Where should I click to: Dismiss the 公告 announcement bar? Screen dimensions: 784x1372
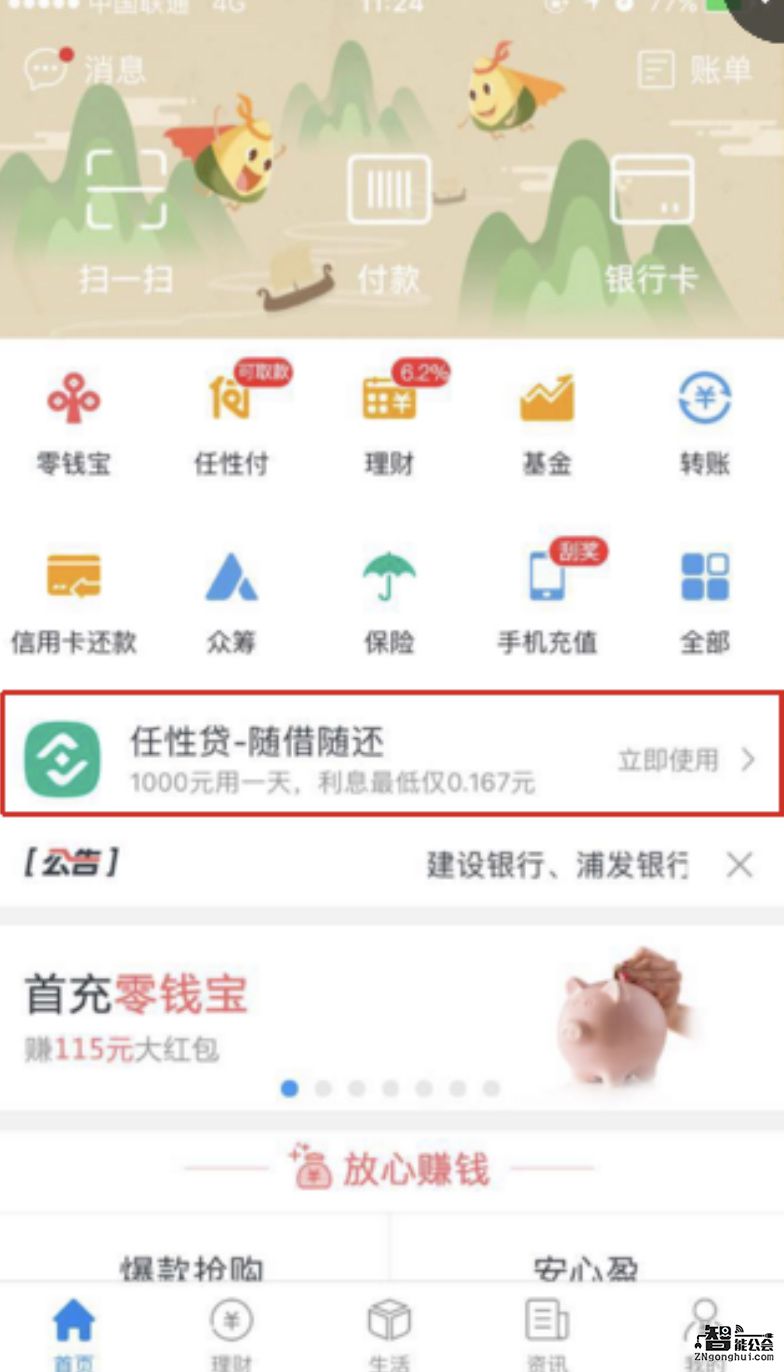[x=739, y=864]
